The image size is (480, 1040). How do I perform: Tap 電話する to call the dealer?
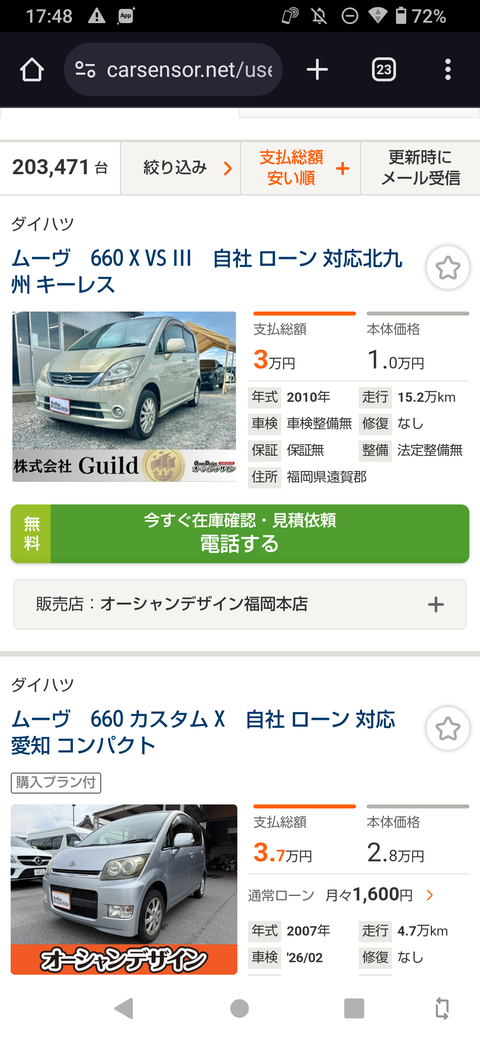coord(240,534)
